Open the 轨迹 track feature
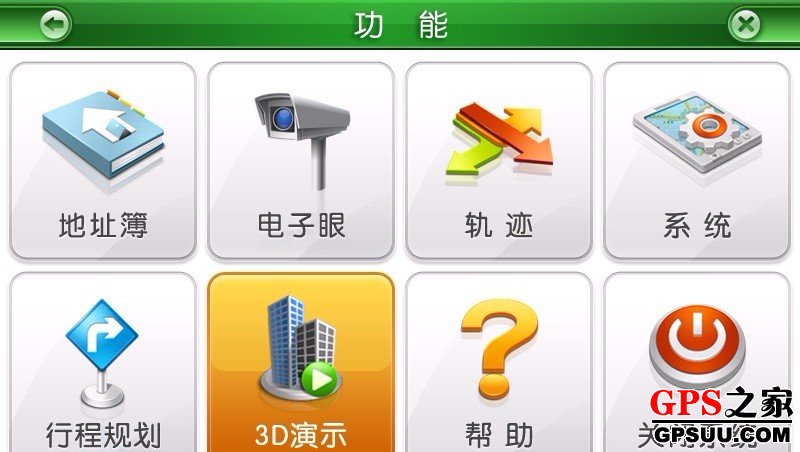Screen dimensions: 800x452 click(x=498, y=160)
